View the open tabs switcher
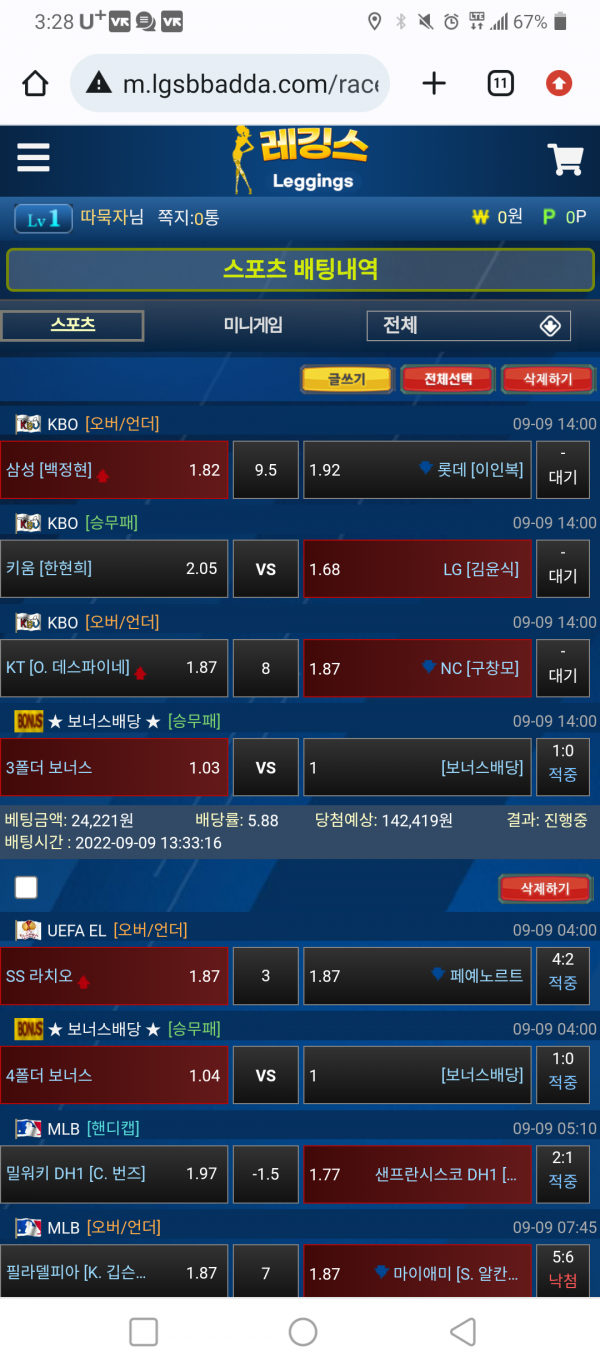This screenshot has height=1367, width=600. 500,83
